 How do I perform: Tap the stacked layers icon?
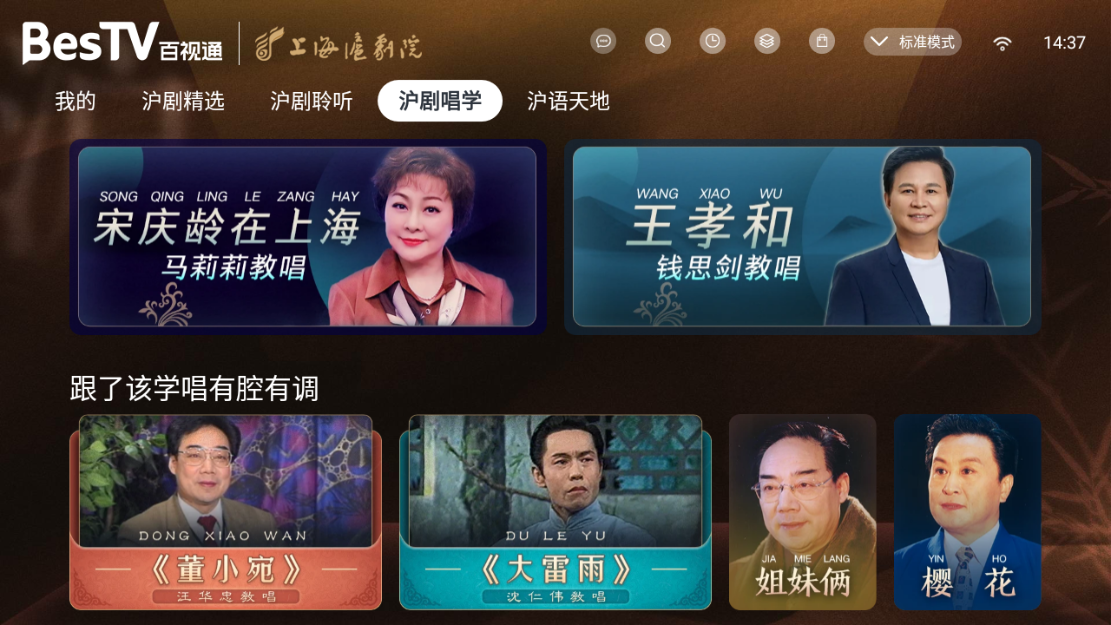click(767, 41)
